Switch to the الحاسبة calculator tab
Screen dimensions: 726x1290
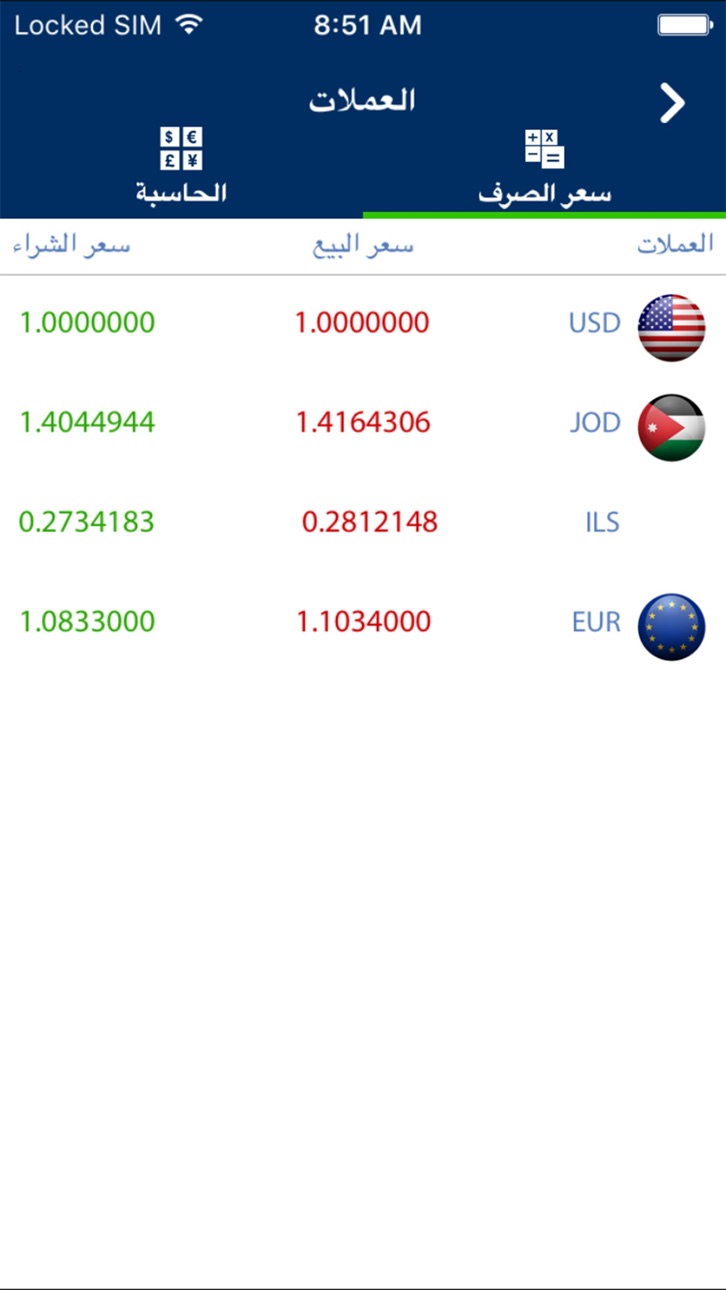click(181, 168)
